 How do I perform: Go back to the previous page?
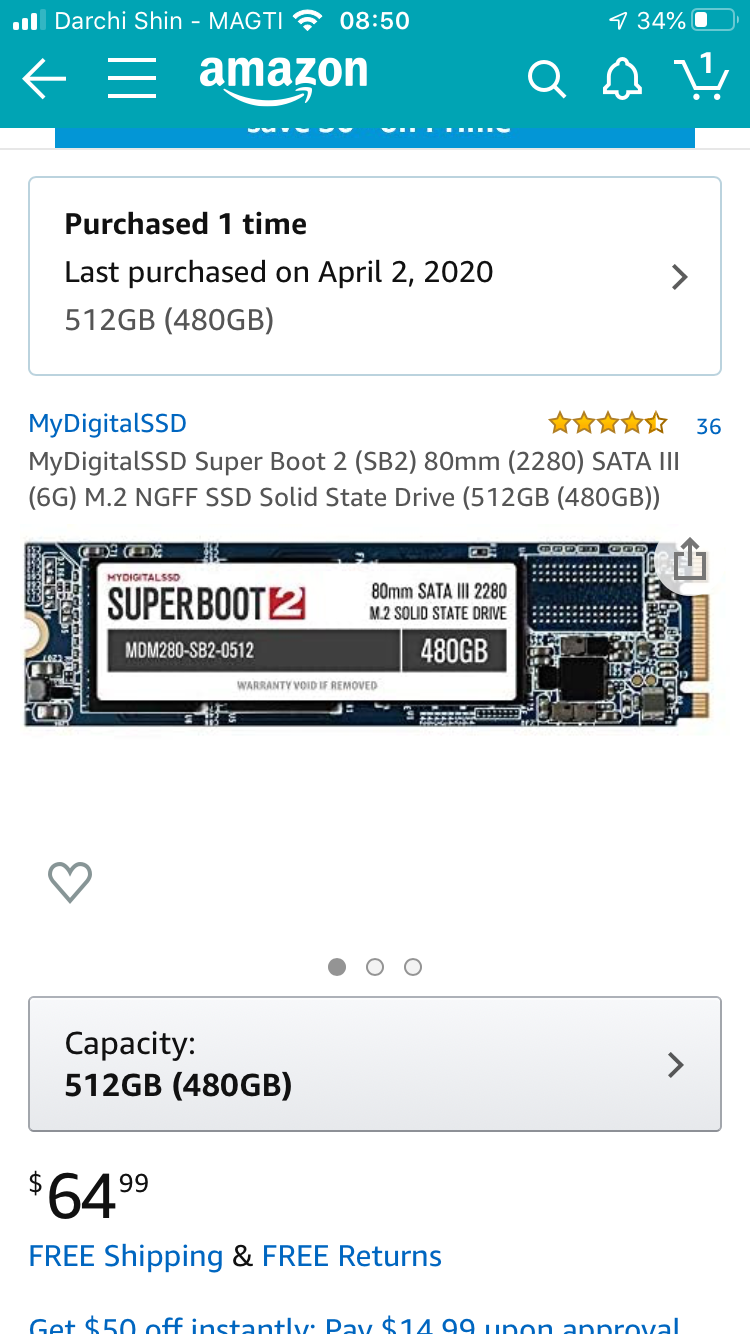click(x=44, y=79)
